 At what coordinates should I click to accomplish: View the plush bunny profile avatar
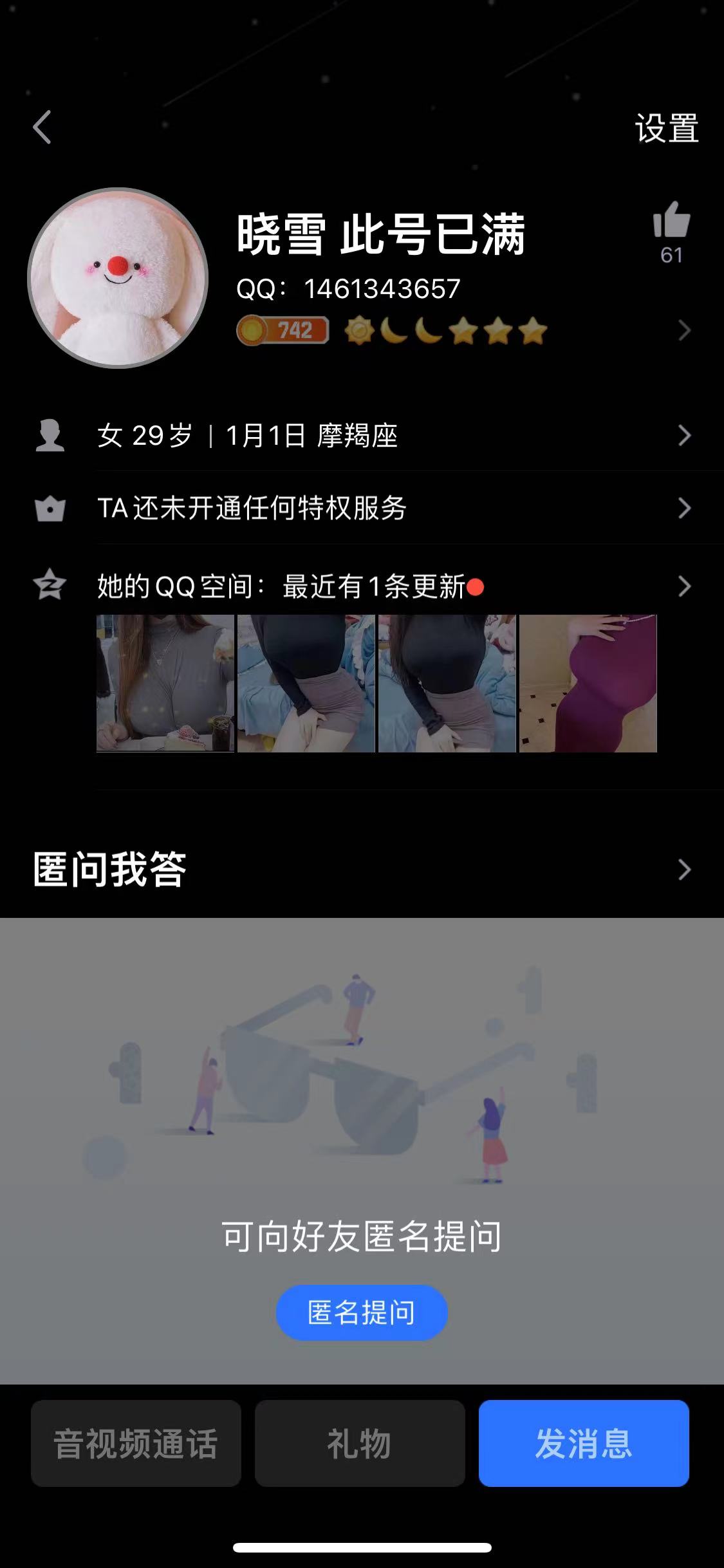[118, 278]
